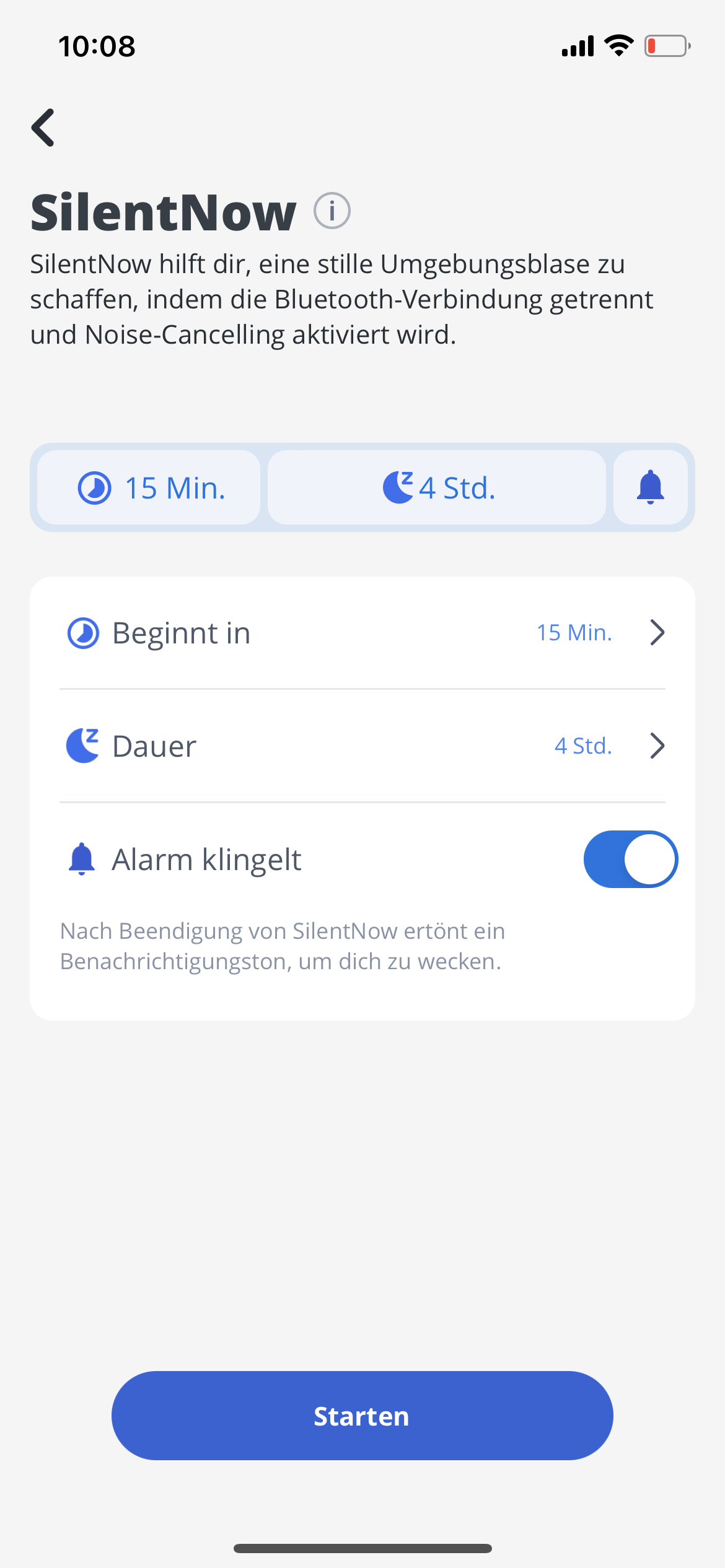
Task: Open the Dauer duration setting
Action: click(x=362, y=746)
